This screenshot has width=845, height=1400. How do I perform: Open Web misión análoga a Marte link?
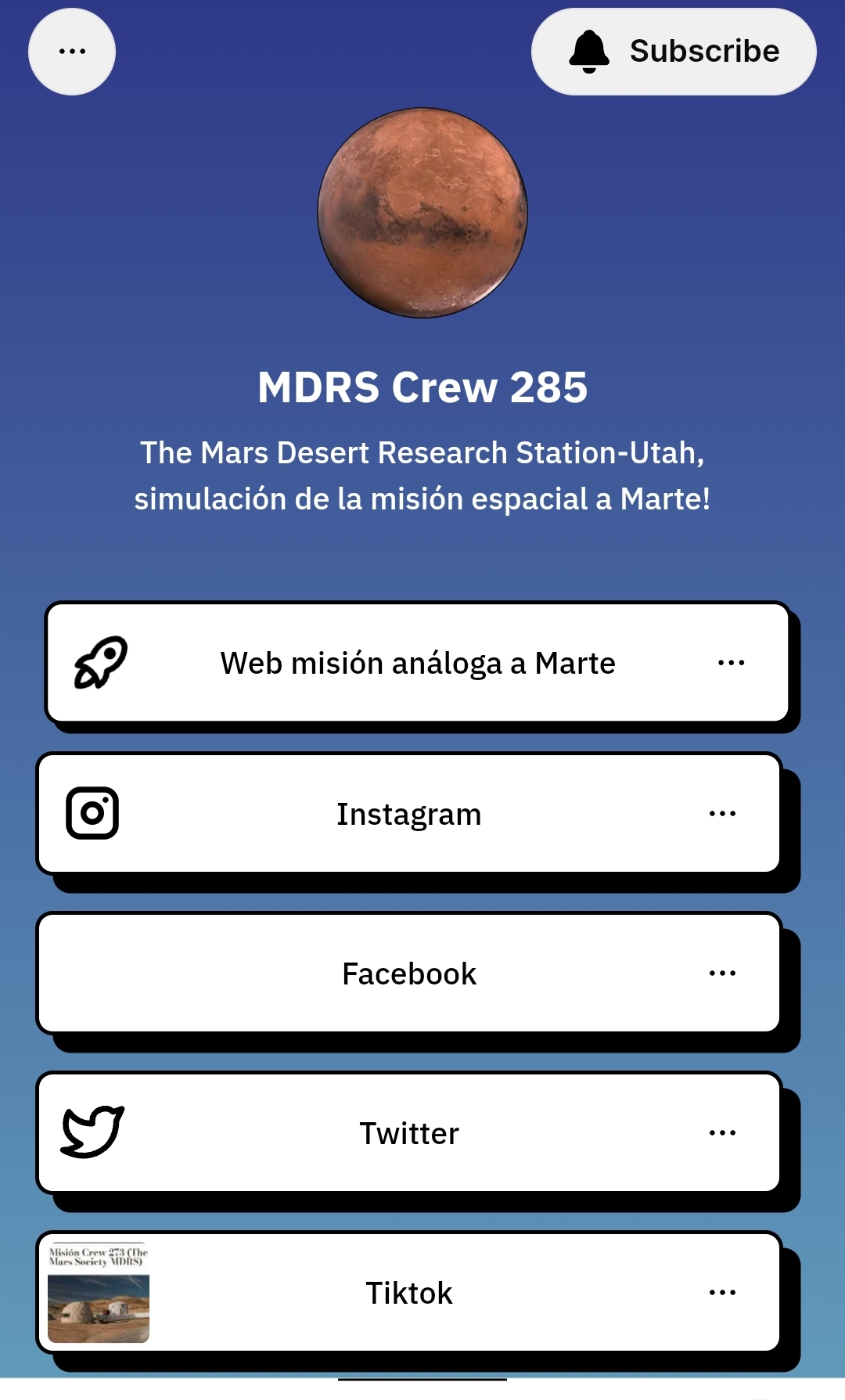[417, 663]
